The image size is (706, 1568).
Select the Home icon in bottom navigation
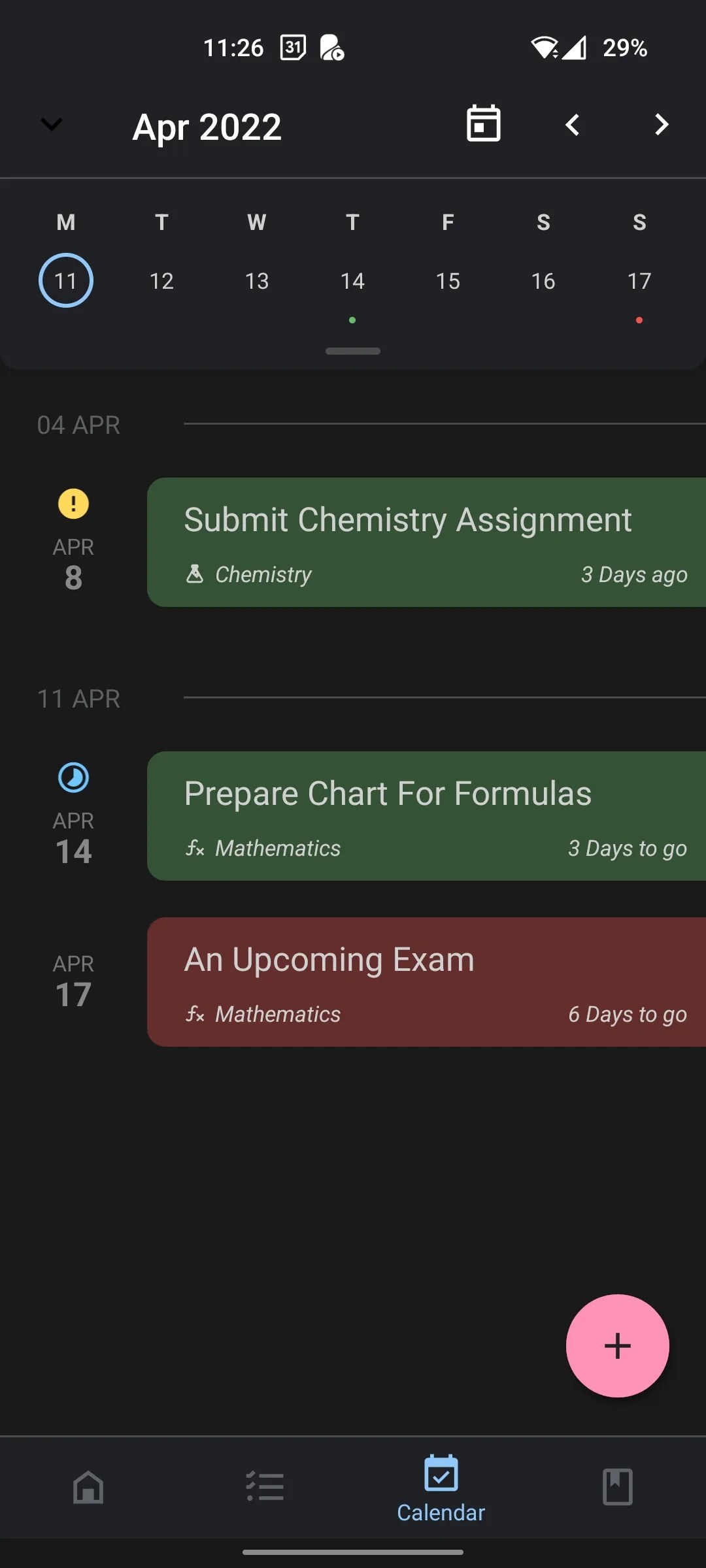point(88,1486)
